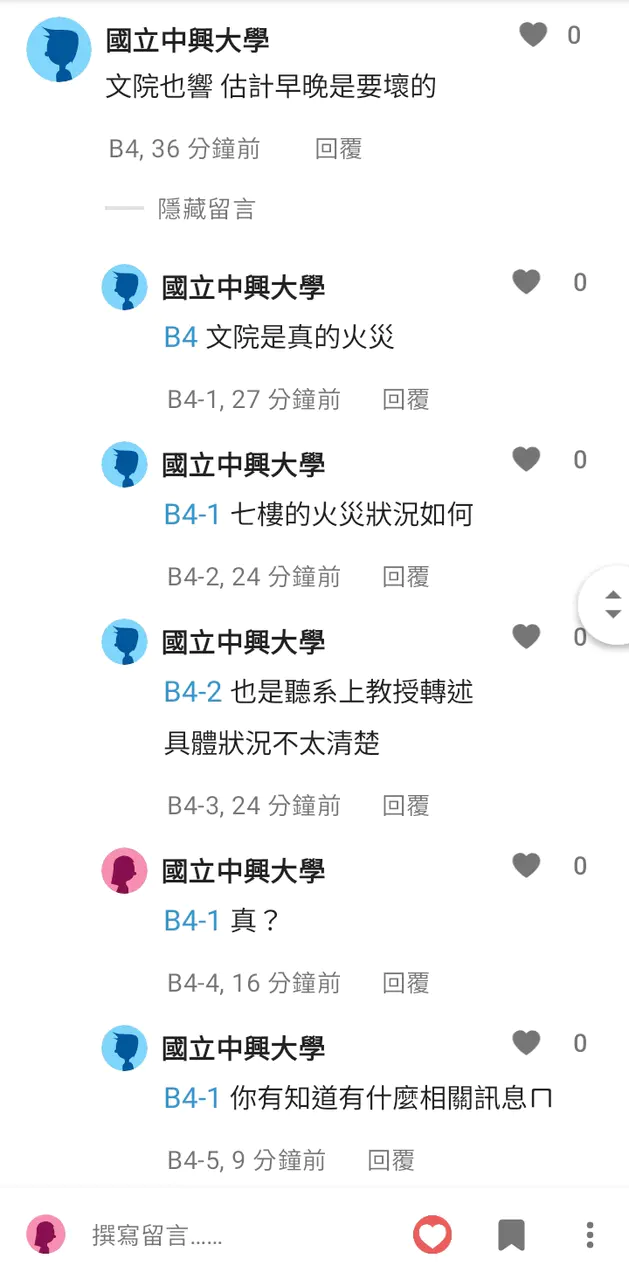629x1280 pixels.
Task: Bookmark this post
Action: 511,1236
